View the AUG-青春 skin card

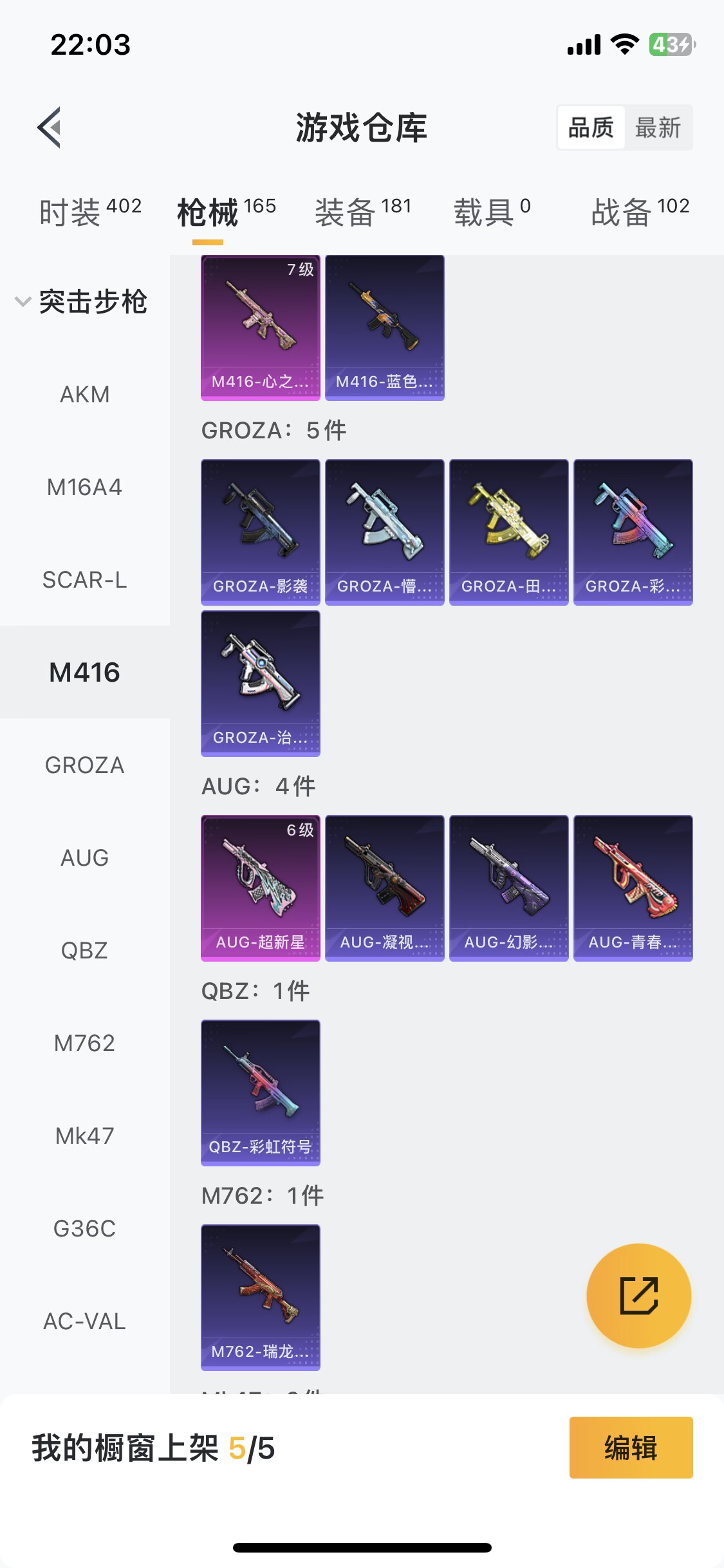click(x=633, y=888)
